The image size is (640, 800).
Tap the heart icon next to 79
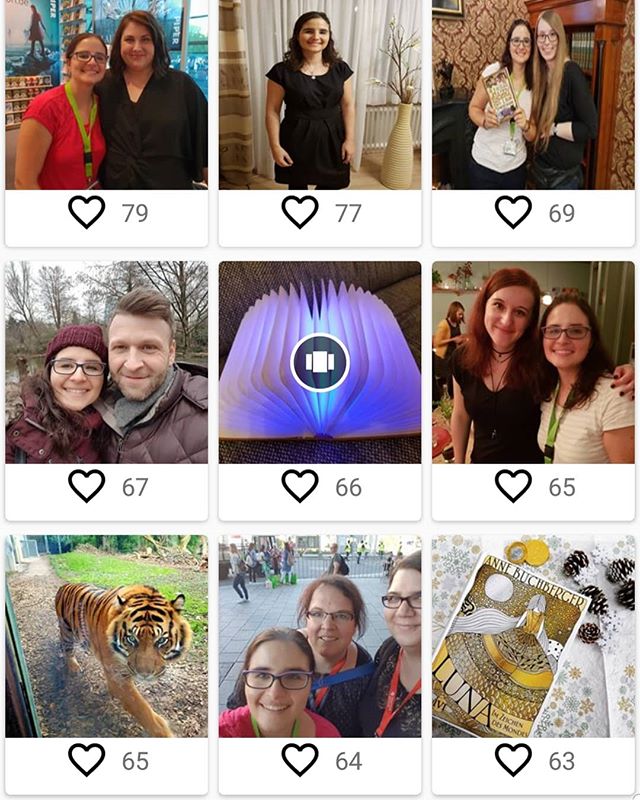[87, 212]
